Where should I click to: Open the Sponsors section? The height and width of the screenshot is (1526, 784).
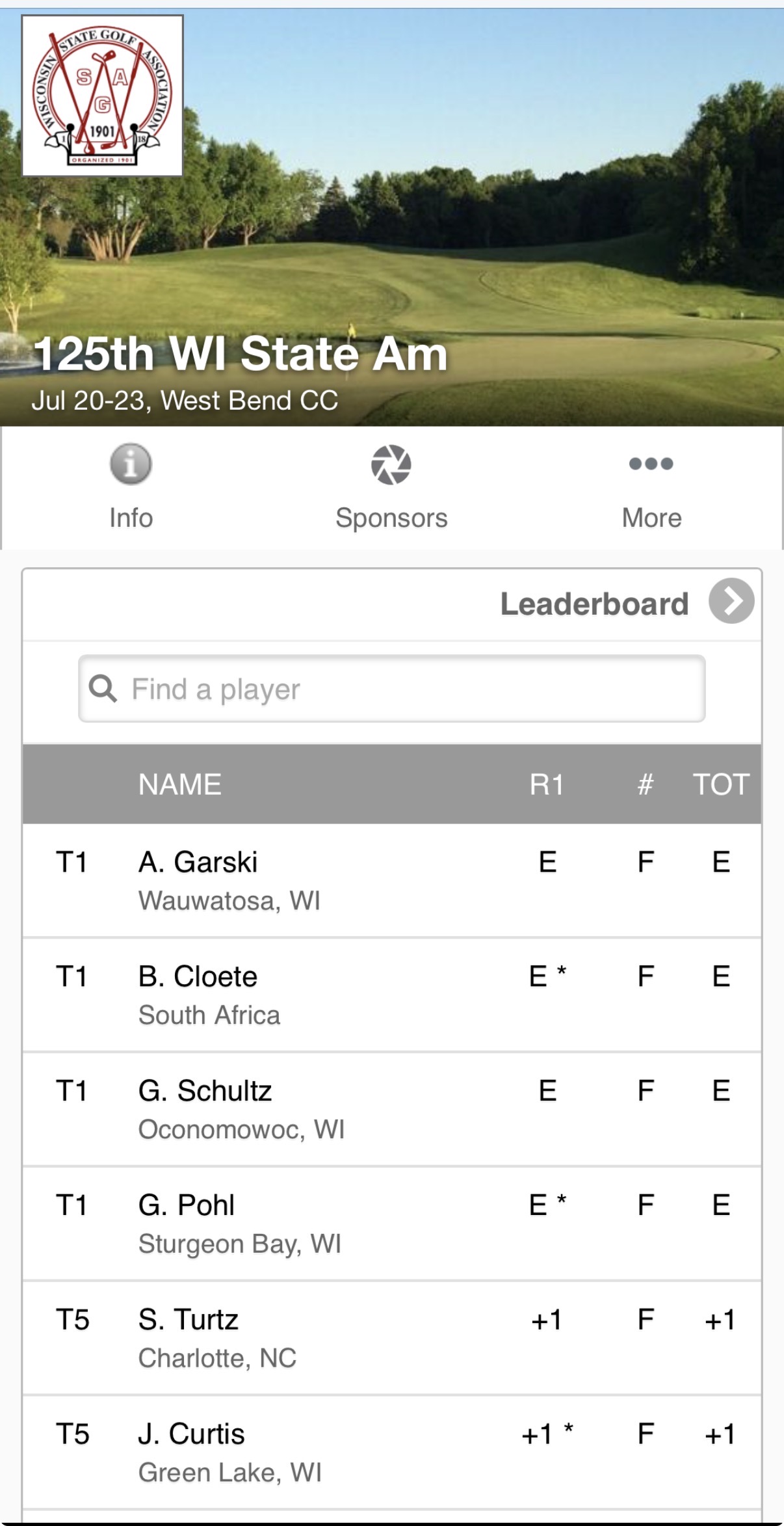pos(391,487)
